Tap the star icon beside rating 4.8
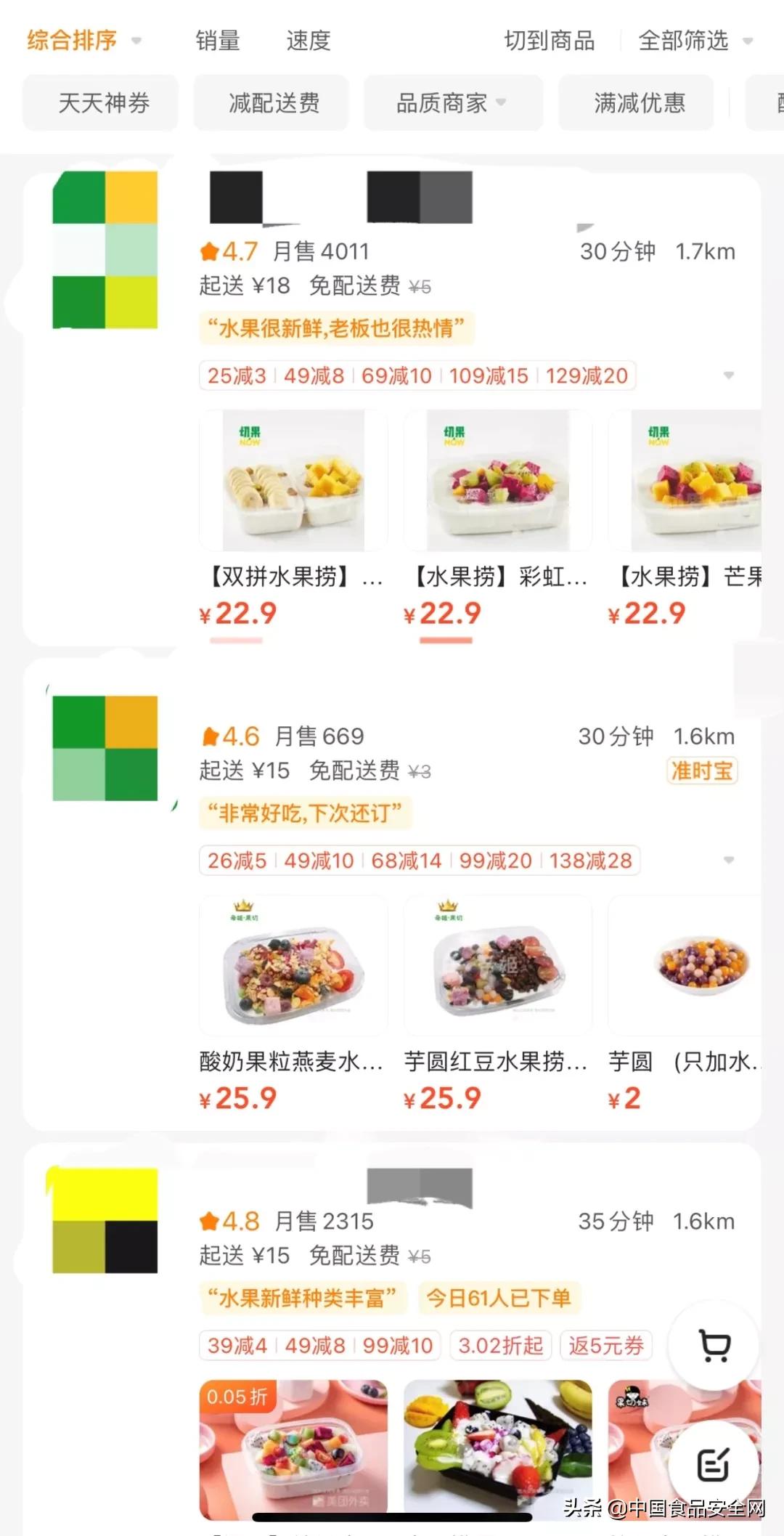 (210, 1221)
